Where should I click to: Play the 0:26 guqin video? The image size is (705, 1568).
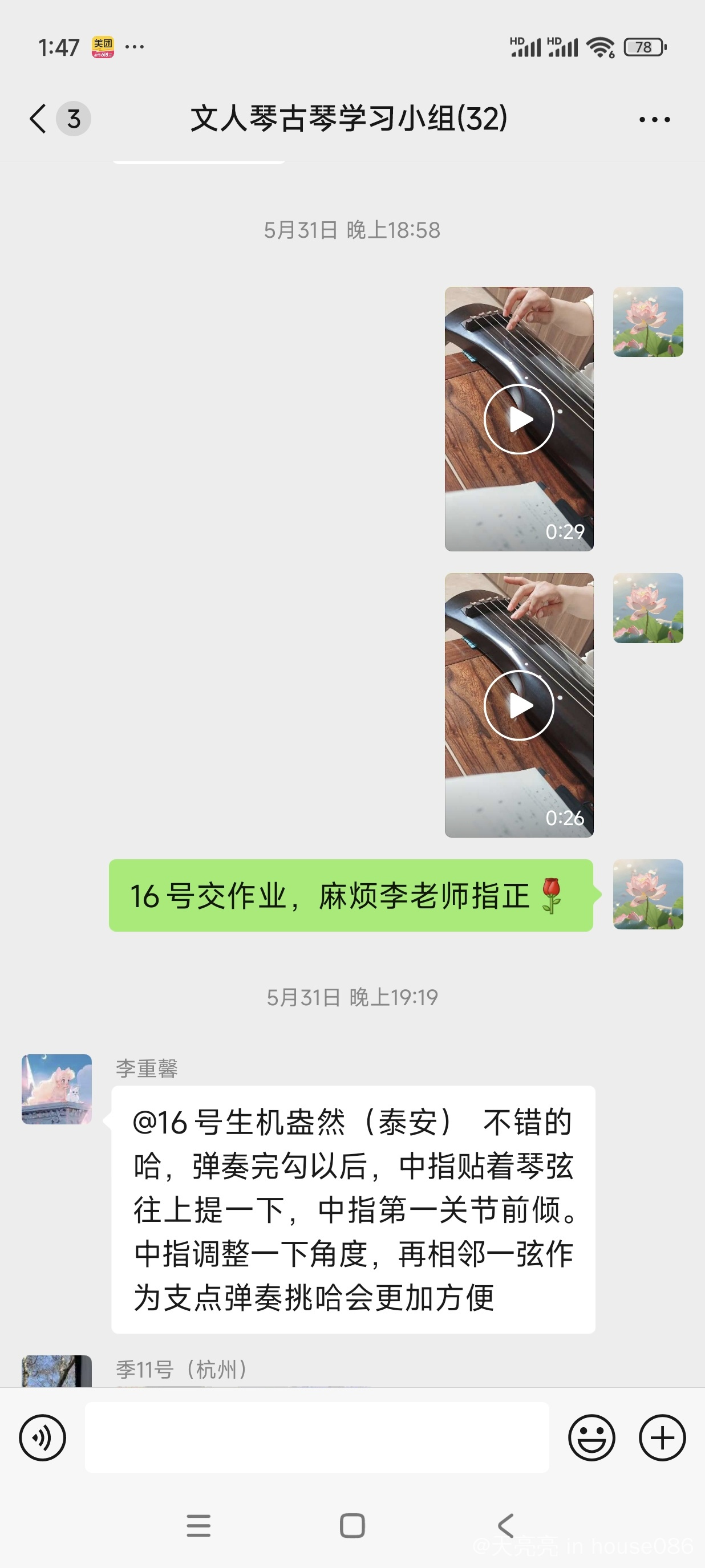[518, 705]
